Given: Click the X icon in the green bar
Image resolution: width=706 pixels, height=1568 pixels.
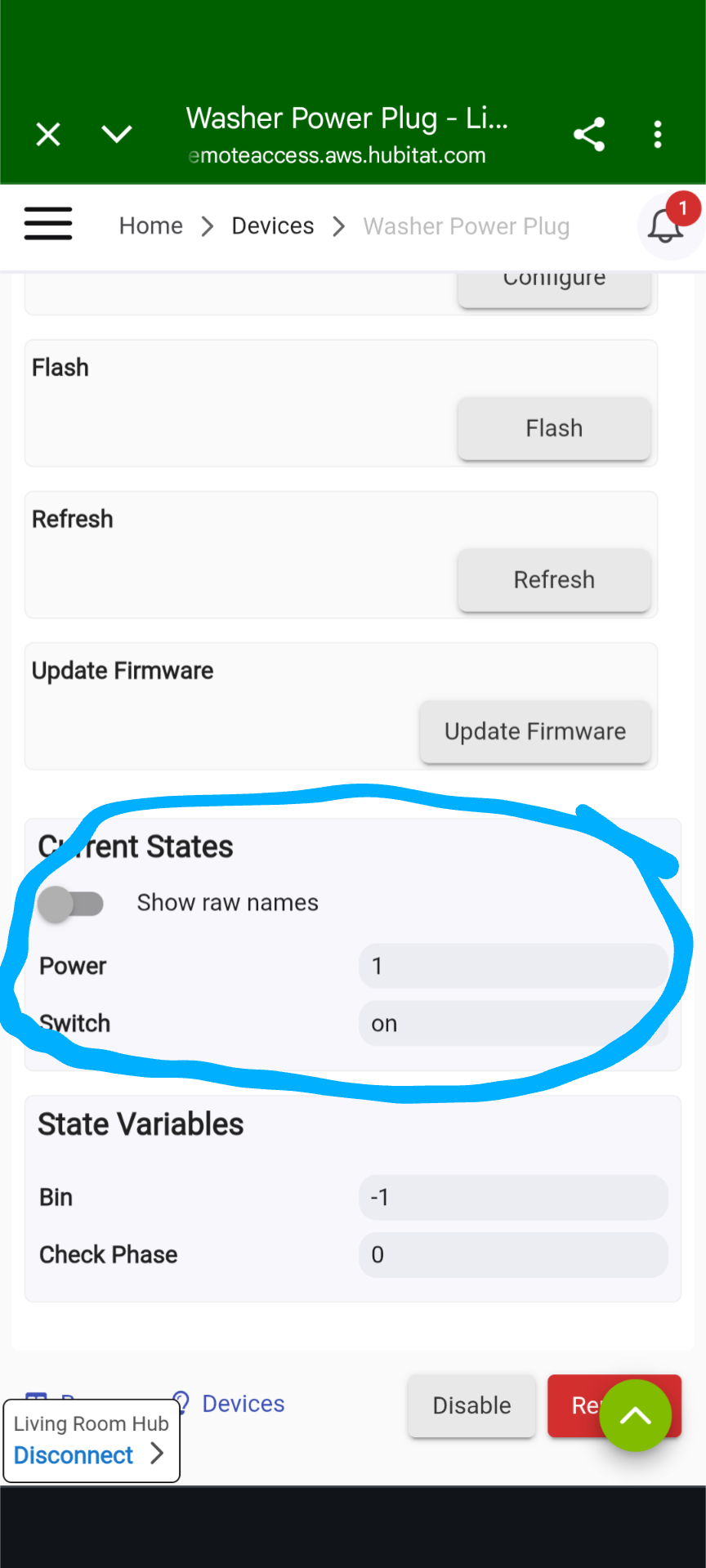Looking at the screenshot, I should [x=47, y=134].
